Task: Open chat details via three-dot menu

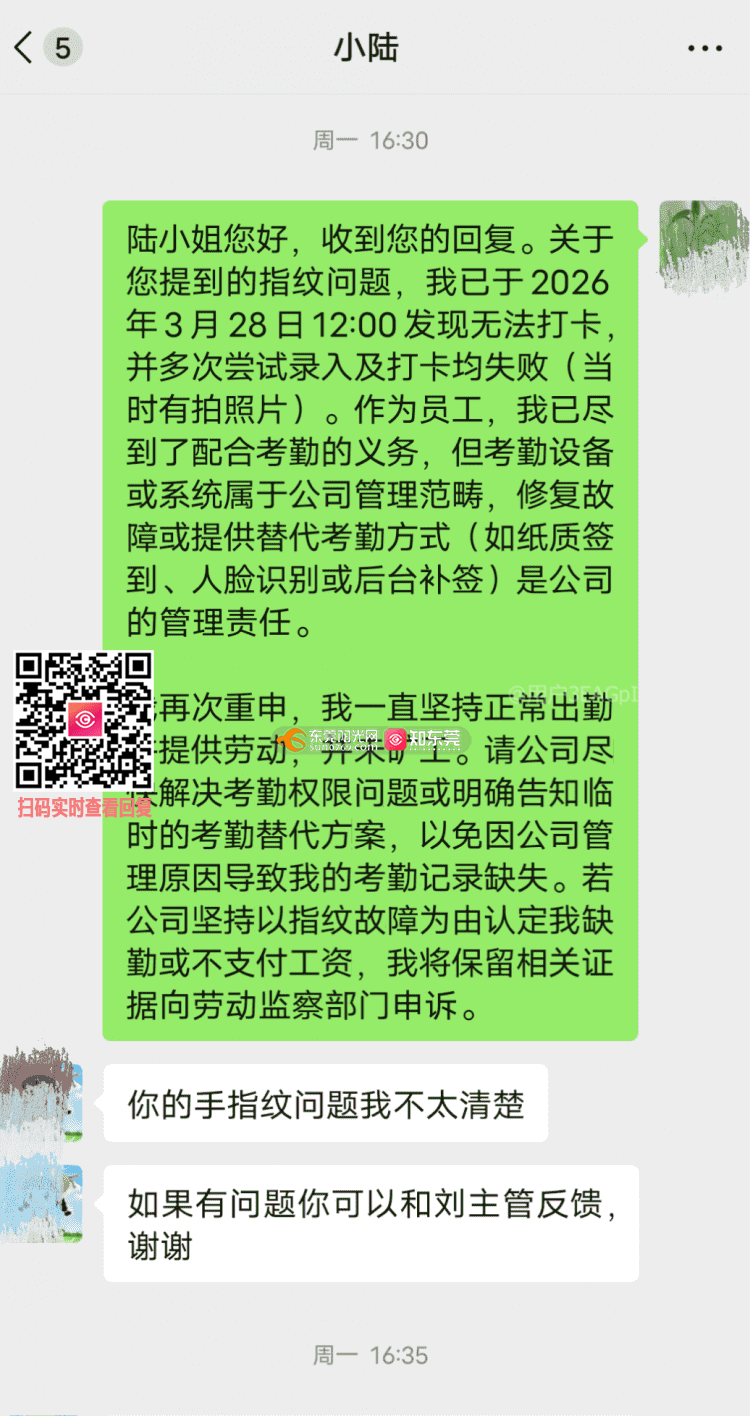Action: coord(704,47)
